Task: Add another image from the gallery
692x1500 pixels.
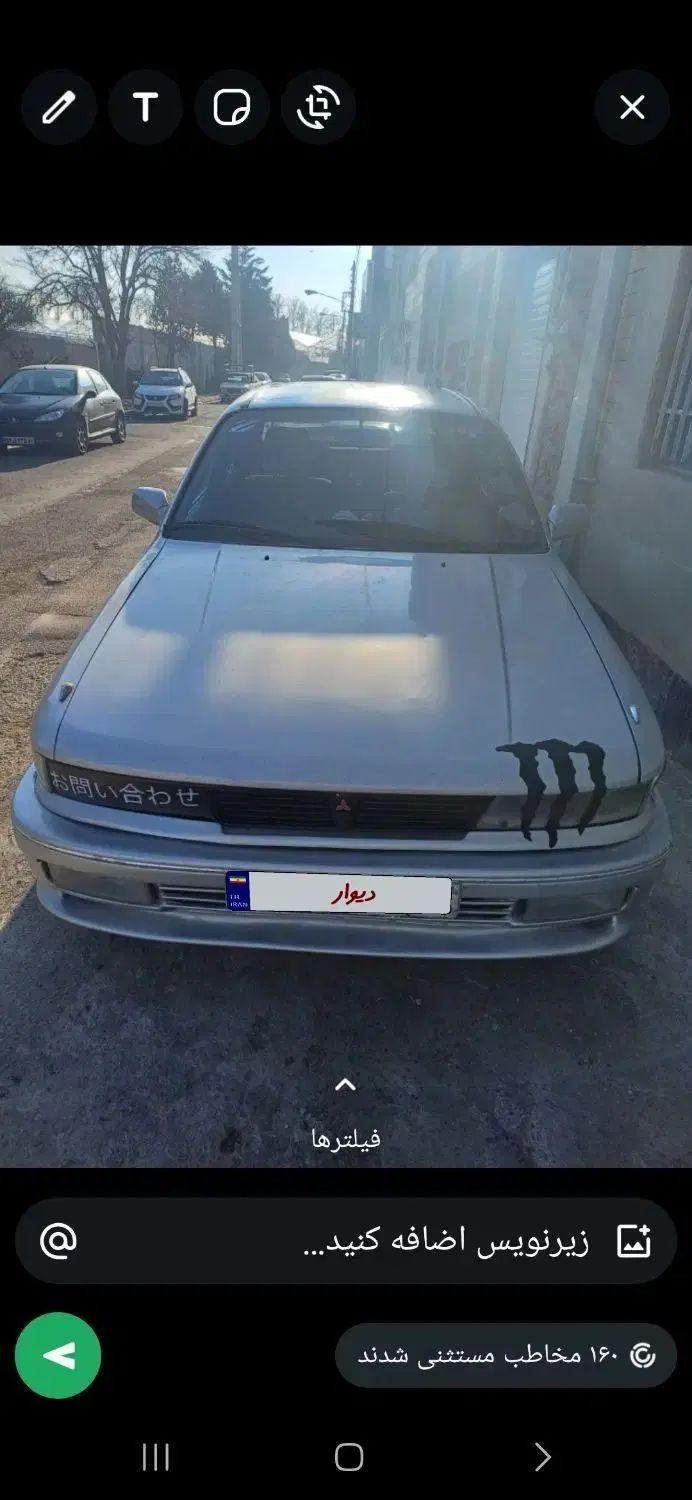Action: pyautogui.click(x=634, y=1241)
